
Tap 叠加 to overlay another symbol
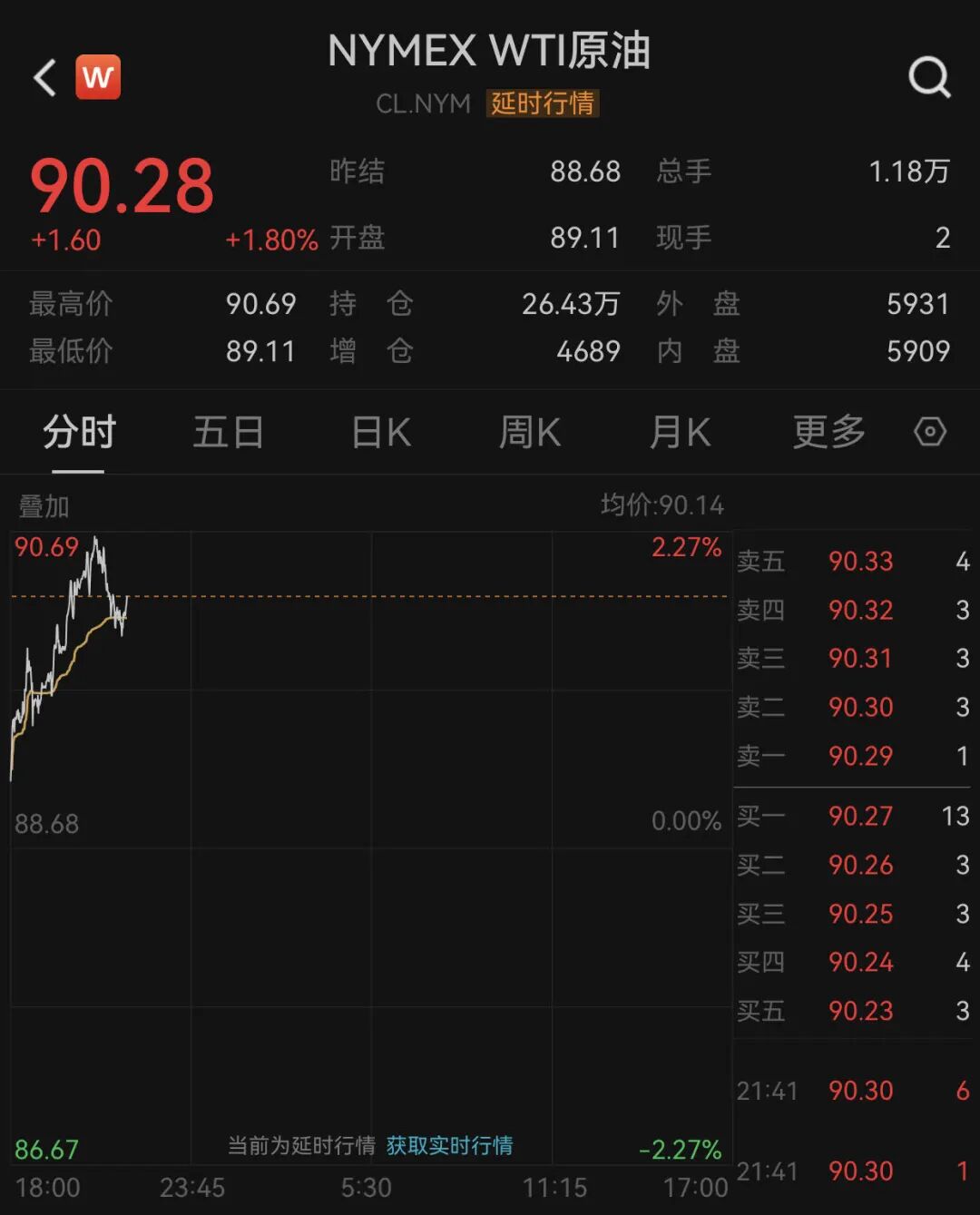(x=44, y=506)
